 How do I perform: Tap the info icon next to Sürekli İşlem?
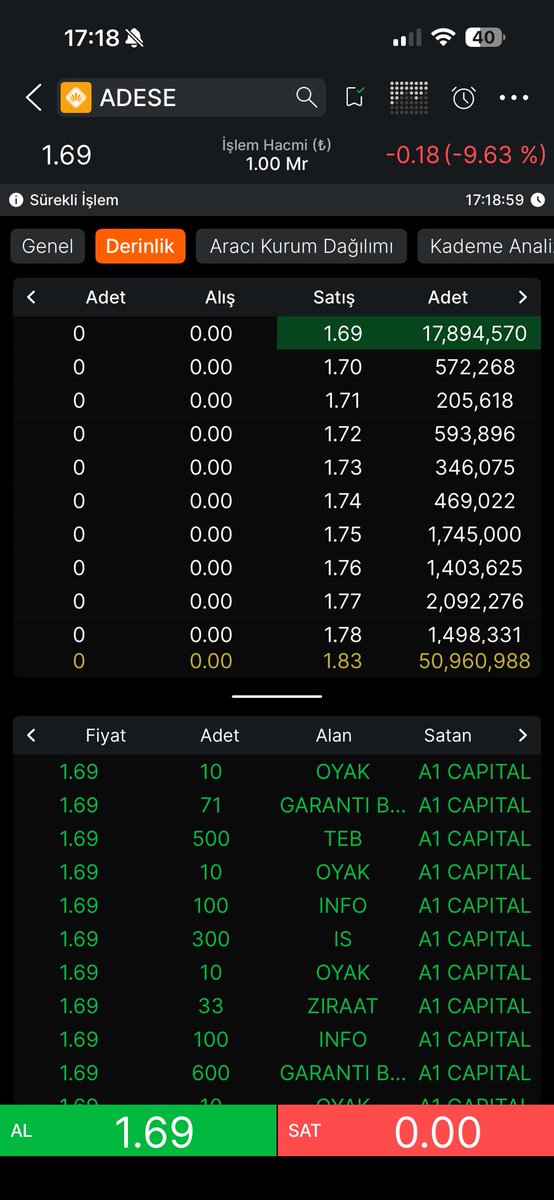16,200
